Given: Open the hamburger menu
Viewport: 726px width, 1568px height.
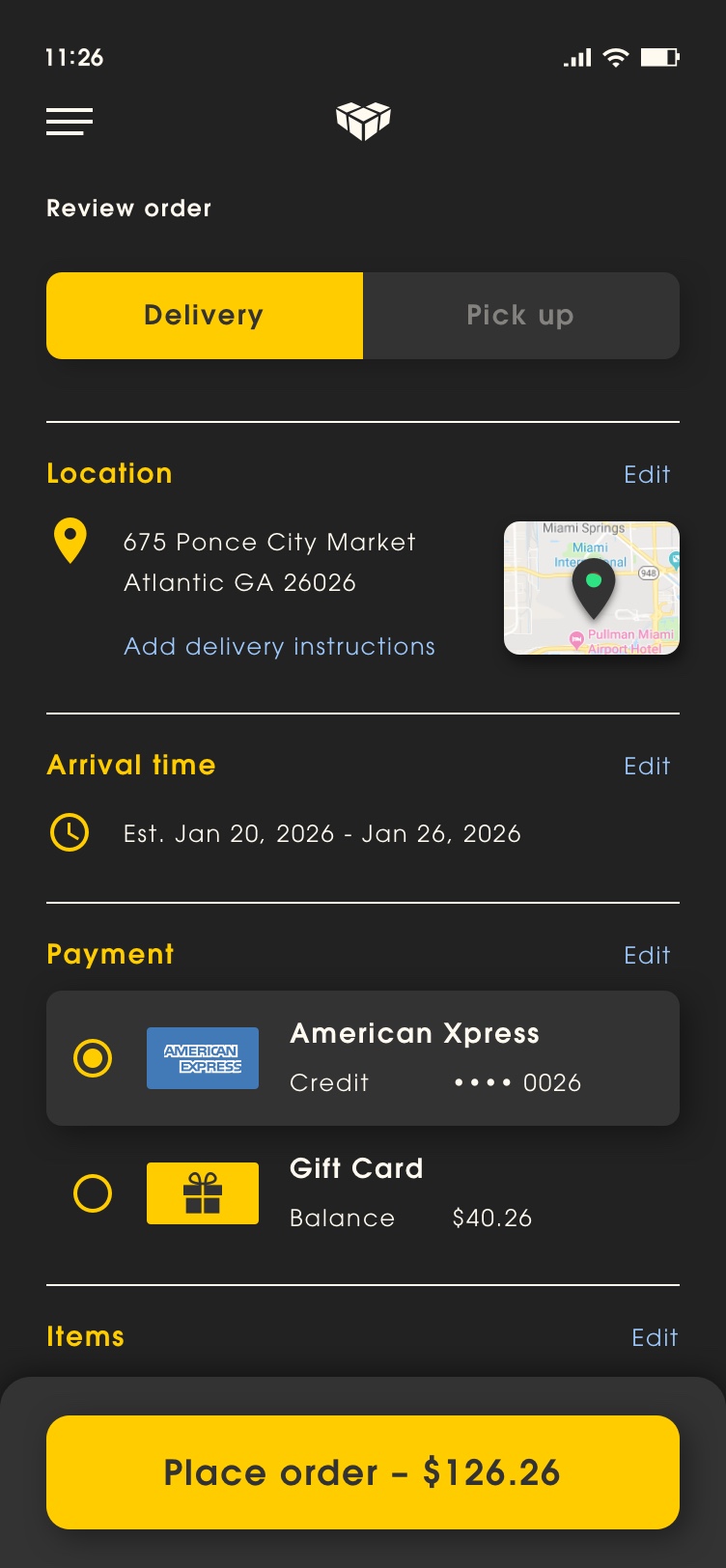Looking at the screenshot, I should point(70,122).
